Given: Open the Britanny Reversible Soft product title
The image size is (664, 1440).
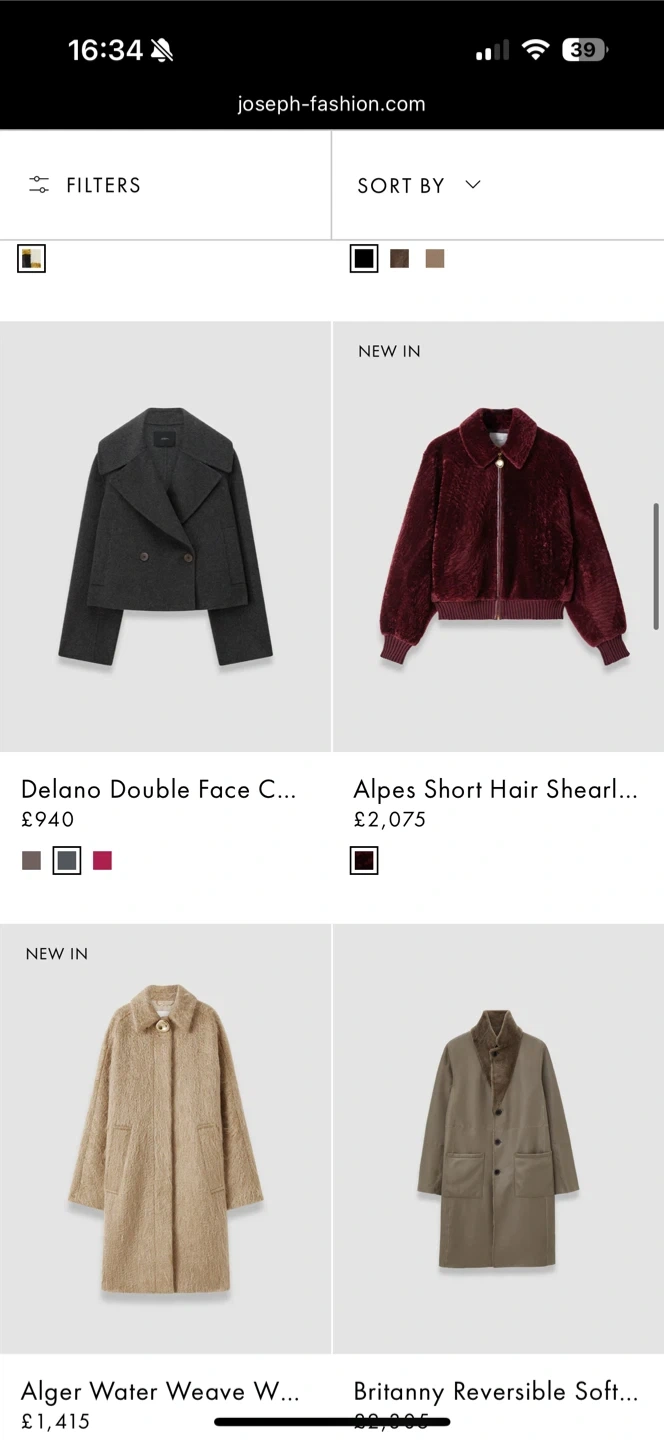Looking at the screenshot, I should 495,1391.
